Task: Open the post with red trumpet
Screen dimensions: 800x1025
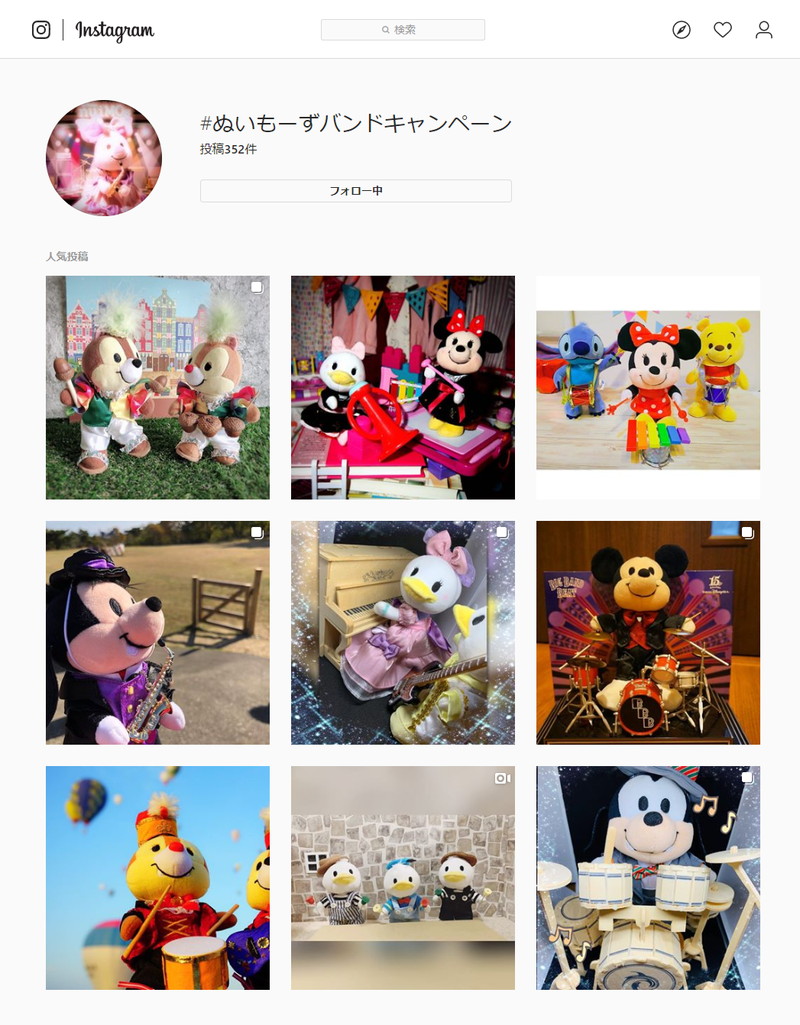Action: (403, 388)
